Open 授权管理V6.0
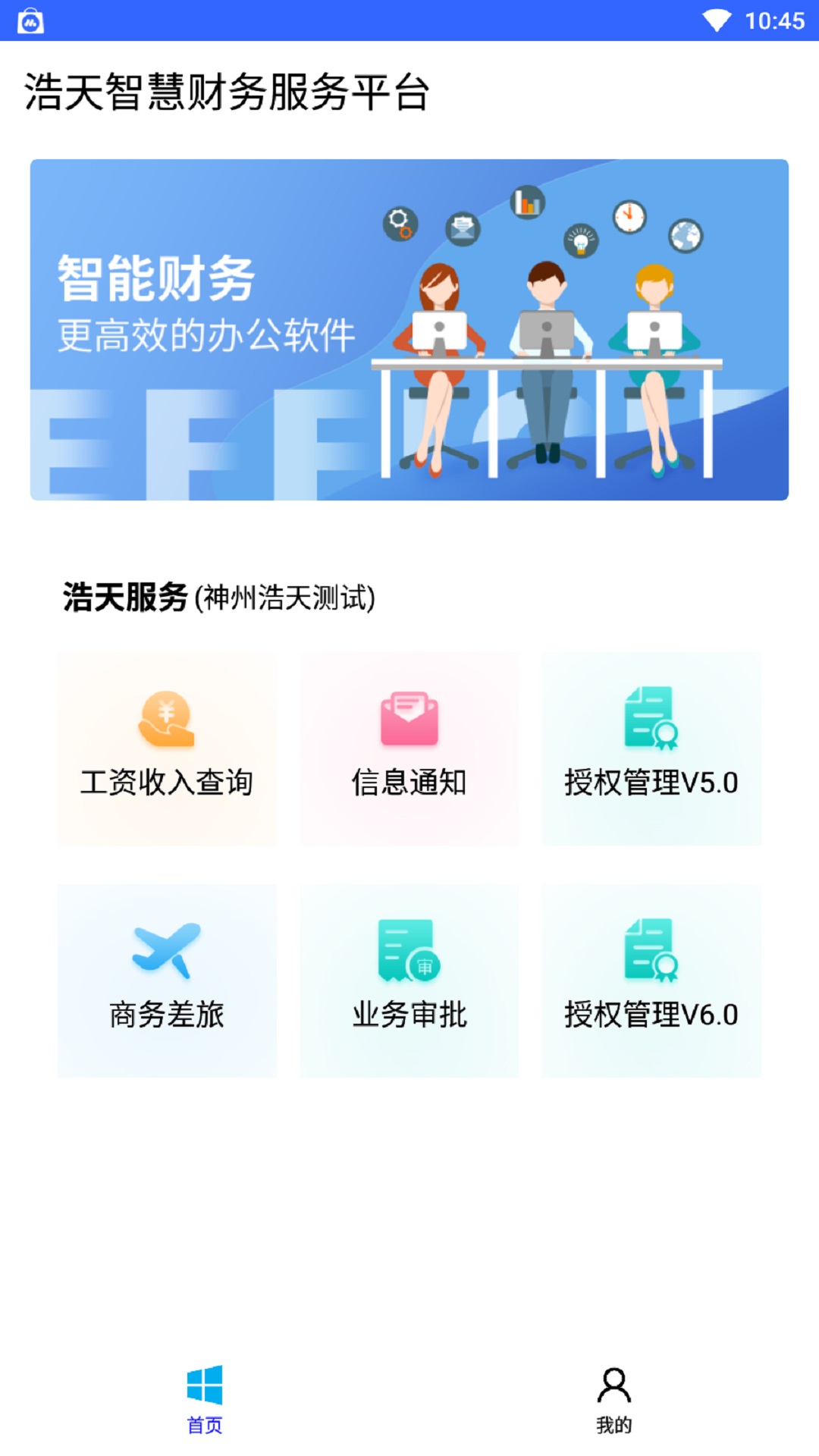819x1456 pixels. click(651, 980)
